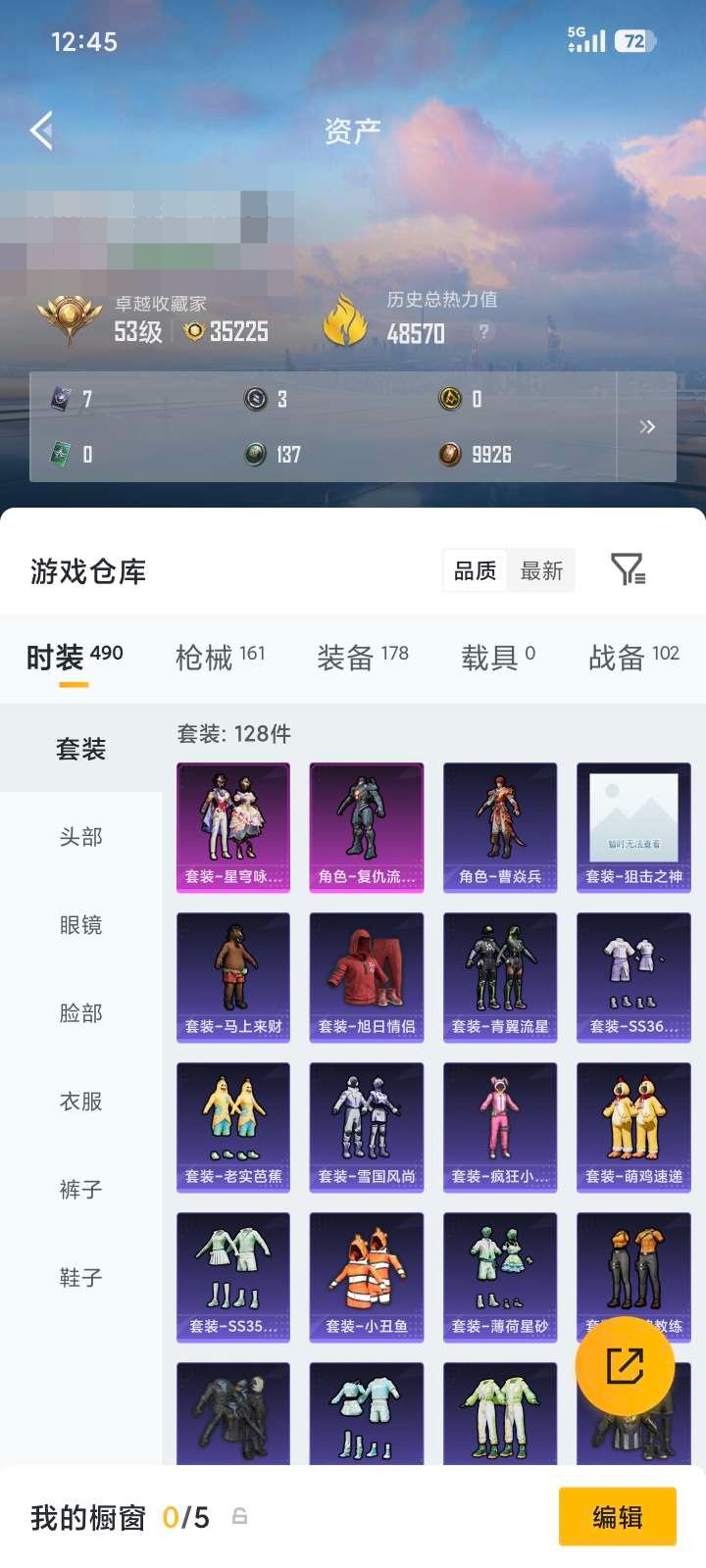Image resolution: width=706 pixels, height=1568 pixels.
Task: Tap the green token icon showing 137
Action: click(253, 455)
